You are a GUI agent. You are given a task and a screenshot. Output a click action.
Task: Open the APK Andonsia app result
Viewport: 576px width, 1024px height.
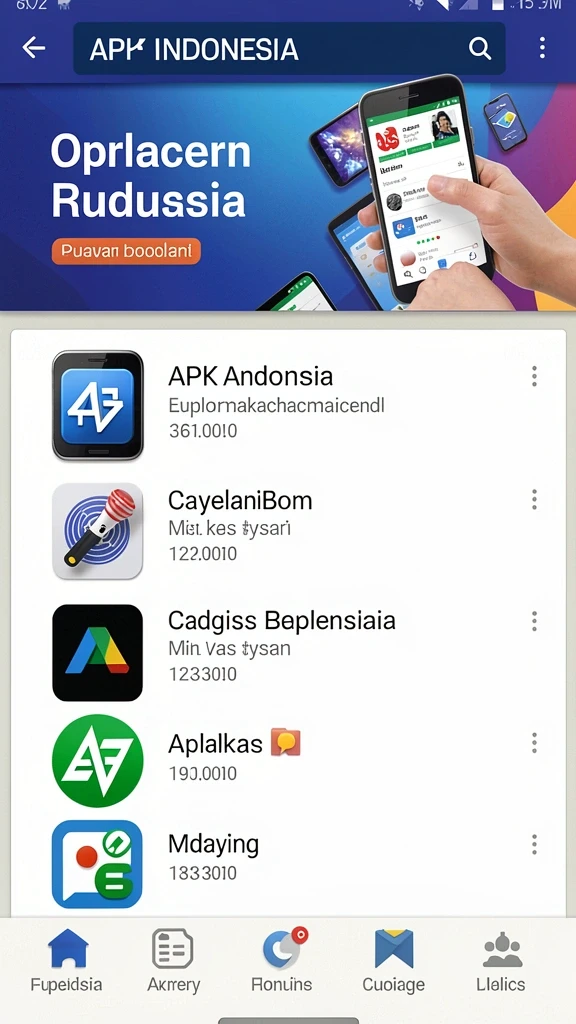[288, 405]
